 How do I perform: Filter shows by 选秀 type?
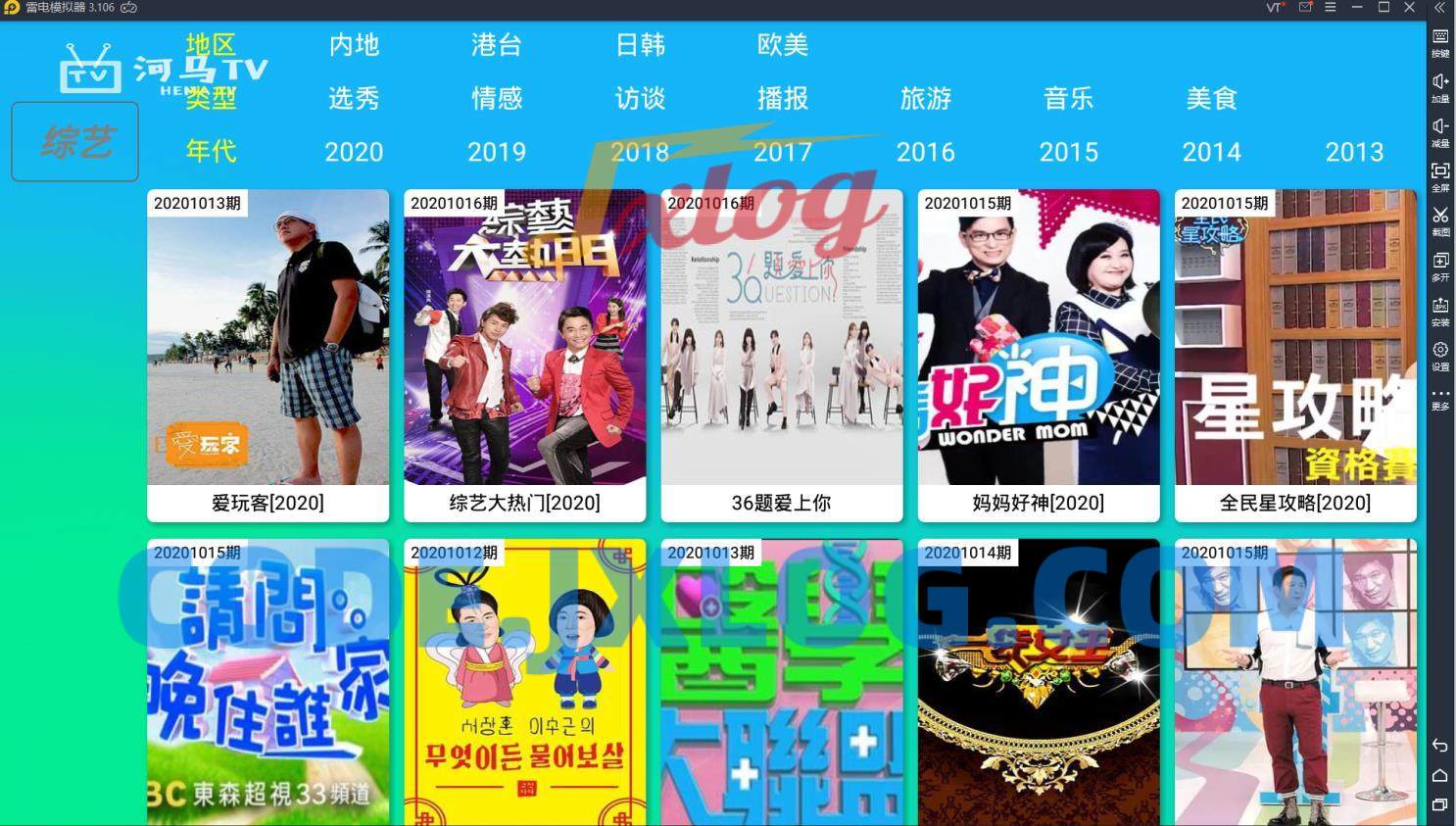[354, 98]
